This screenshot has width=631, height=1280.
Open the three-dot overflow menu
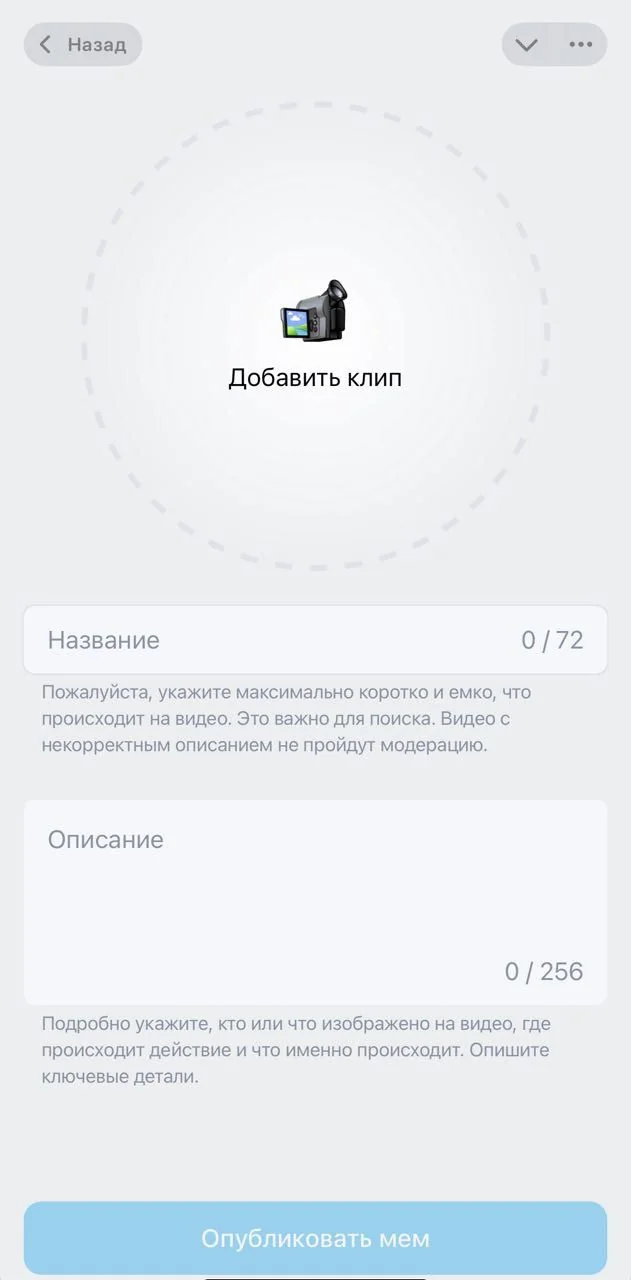point(581,45)
